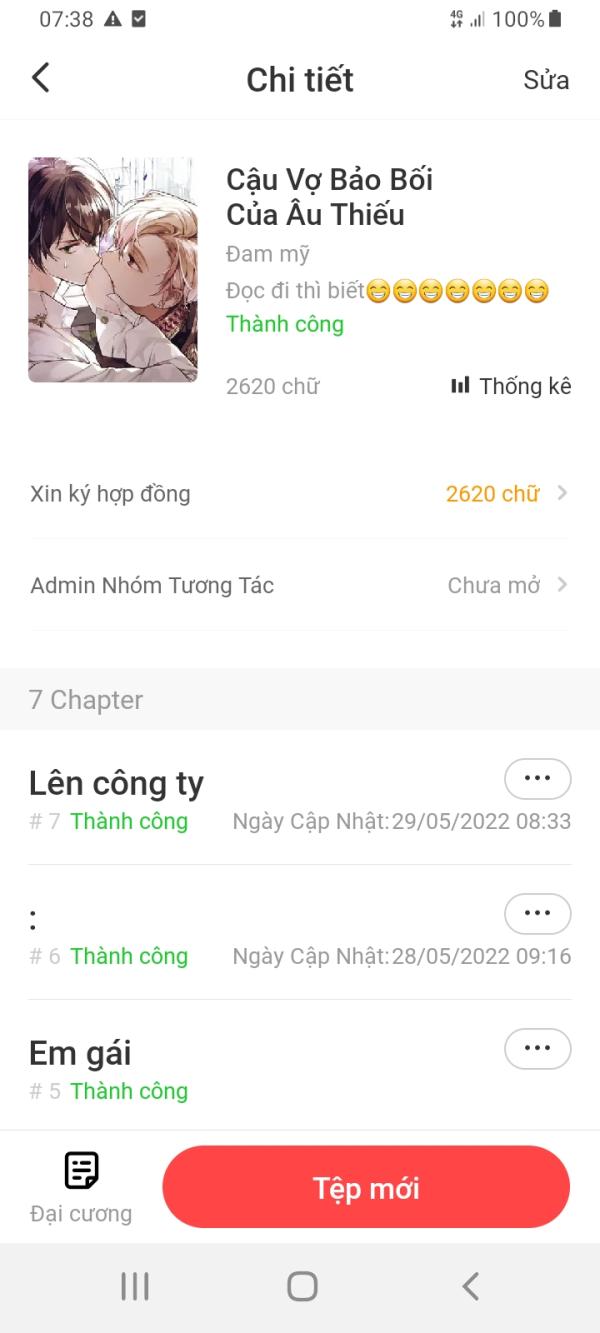
Task: Open the more menu for chapter 6
Action: click(x=537, y=914)
